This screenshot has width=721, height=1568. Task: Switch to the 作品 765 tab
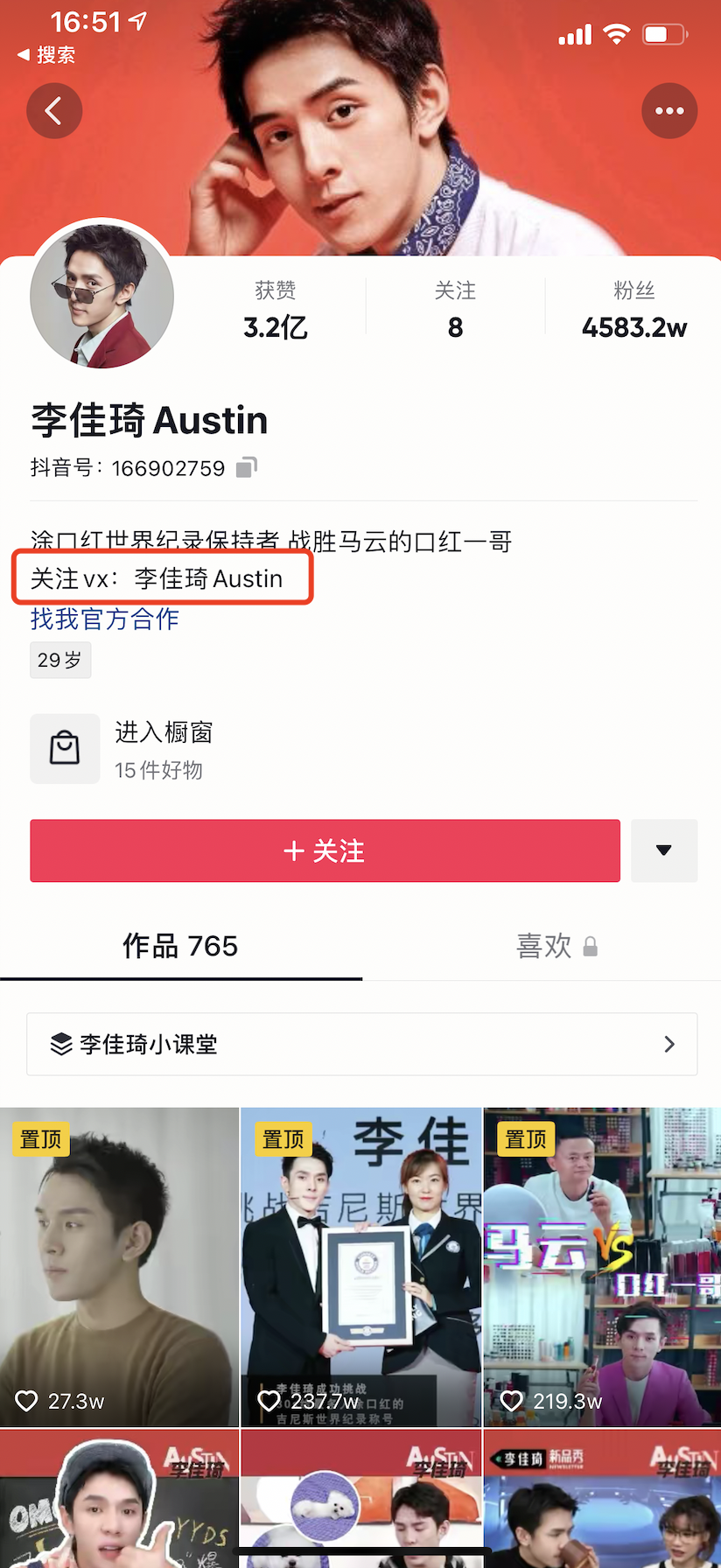pos(180,946)
